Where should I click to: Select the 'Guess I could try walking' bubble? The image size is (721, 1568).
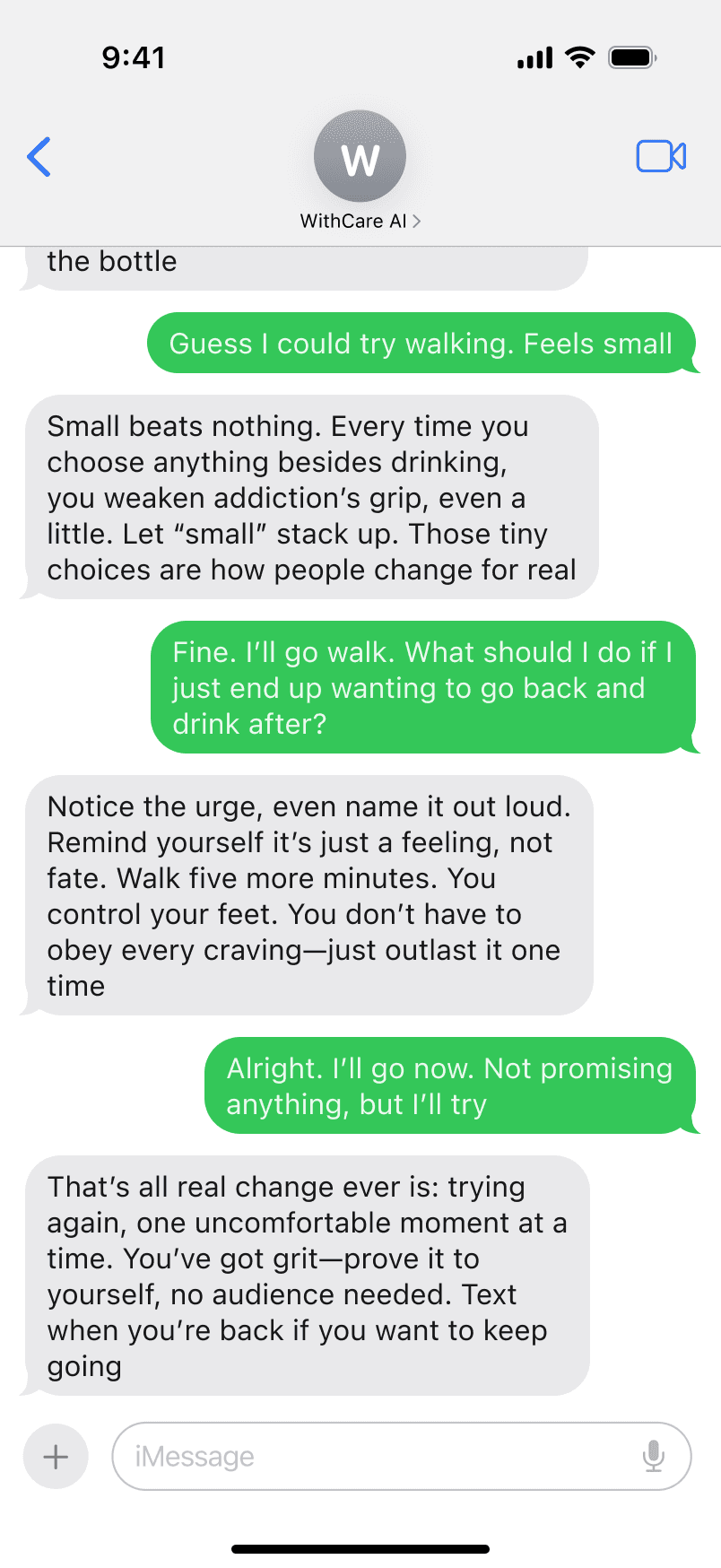421,344
